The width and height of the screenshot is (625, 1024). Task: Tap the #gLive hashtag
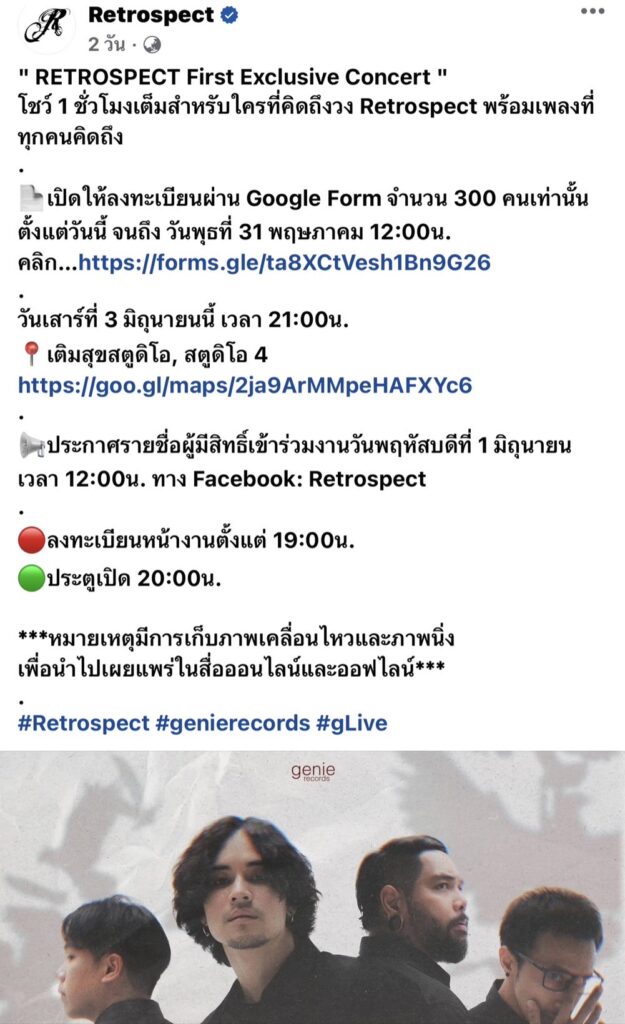351,723
